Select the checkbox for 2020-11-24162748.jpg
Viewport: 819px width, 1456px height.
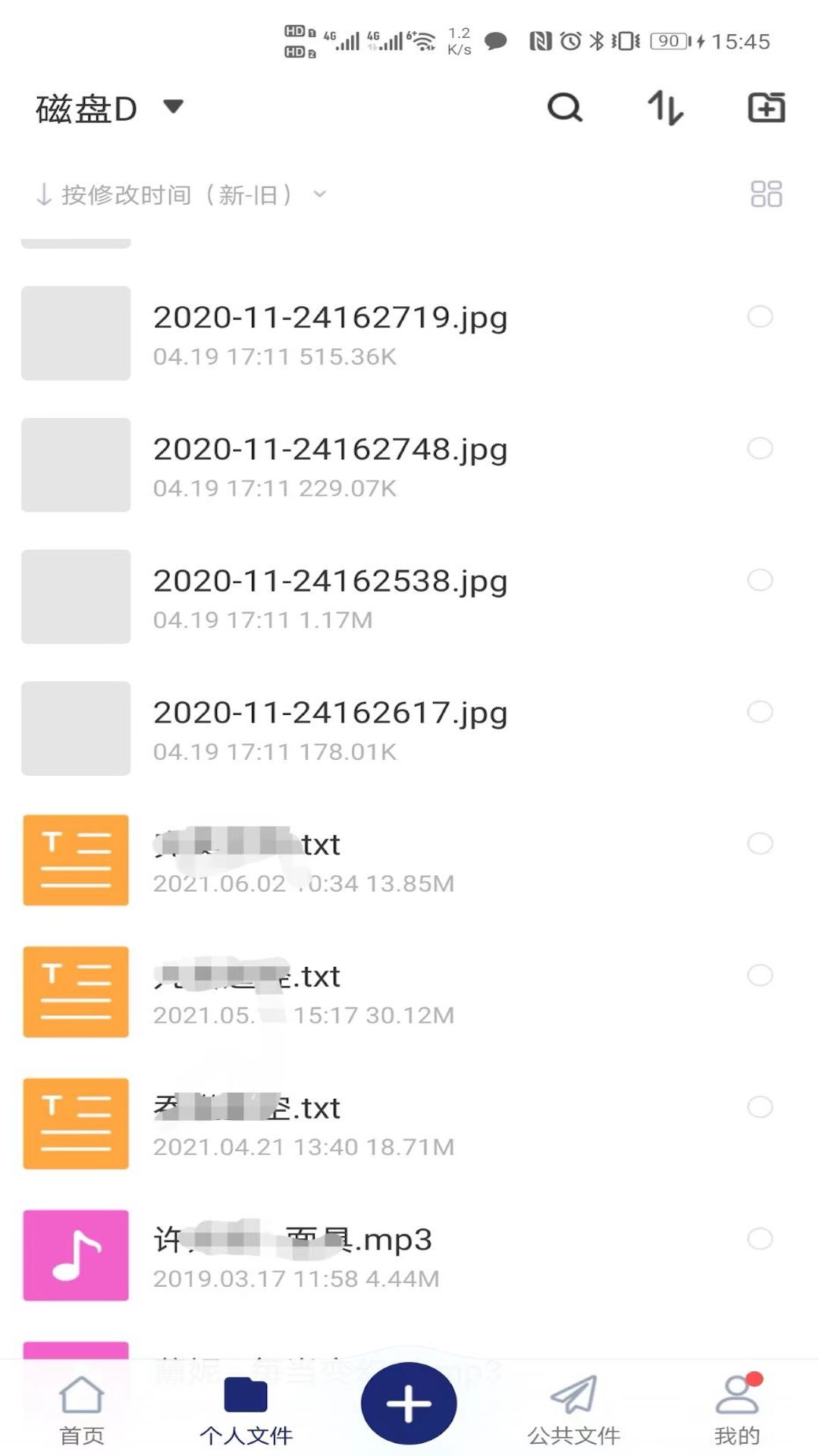coord(760,448)
